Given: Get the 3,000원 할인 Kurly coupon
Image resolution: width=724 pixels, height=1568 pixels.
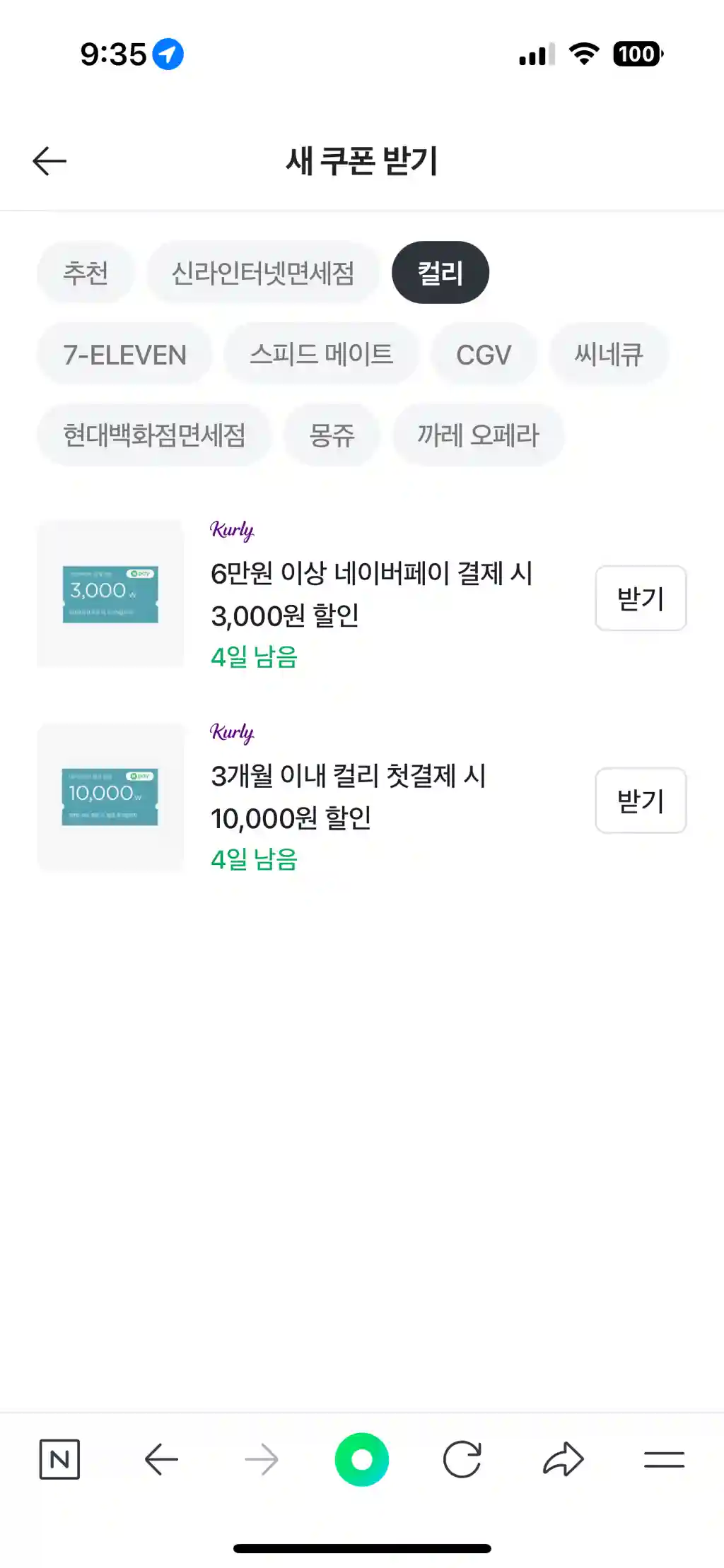Looking at the screenshot, I should pyautogui.click(x=641, y=598).
